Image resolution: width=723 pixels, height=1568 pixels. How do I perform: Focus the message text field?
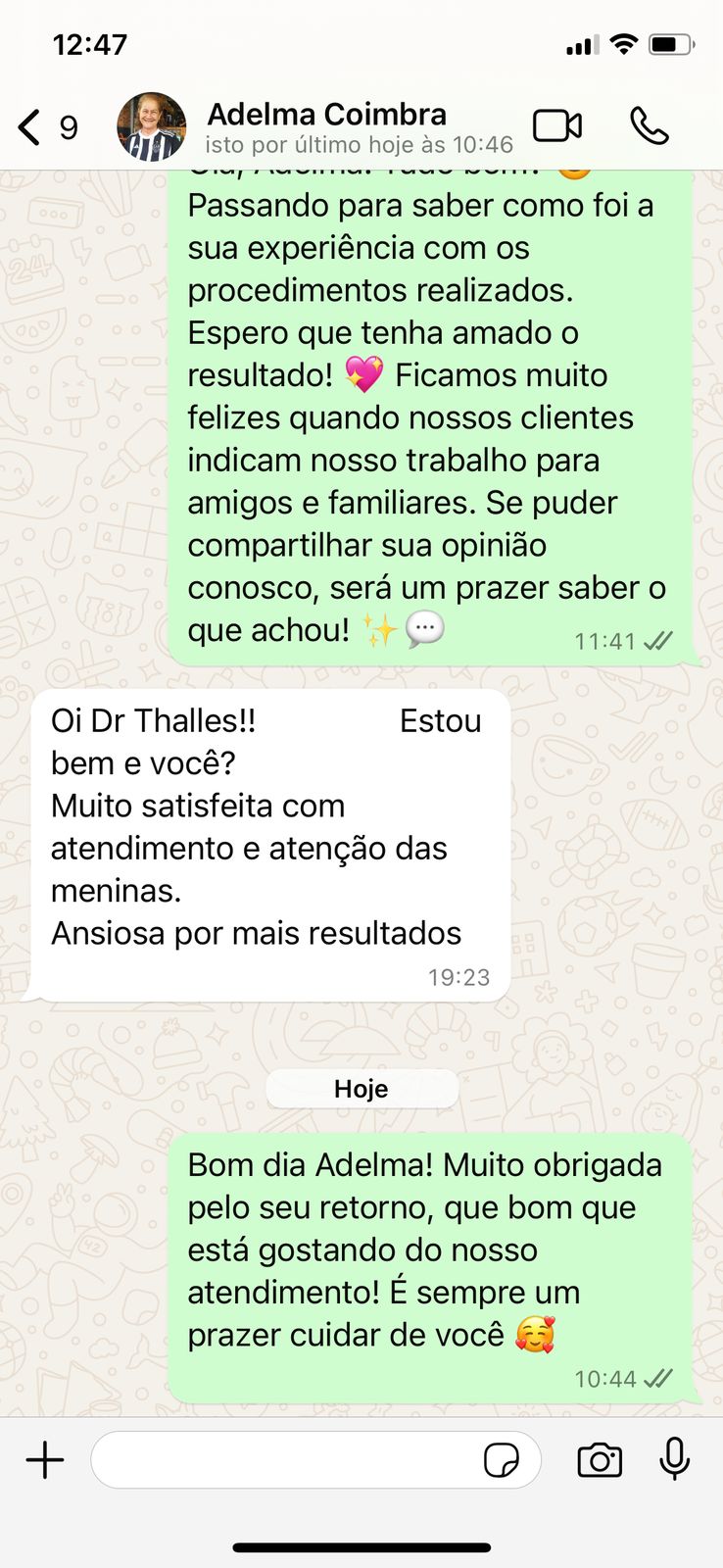[284, 1460]
